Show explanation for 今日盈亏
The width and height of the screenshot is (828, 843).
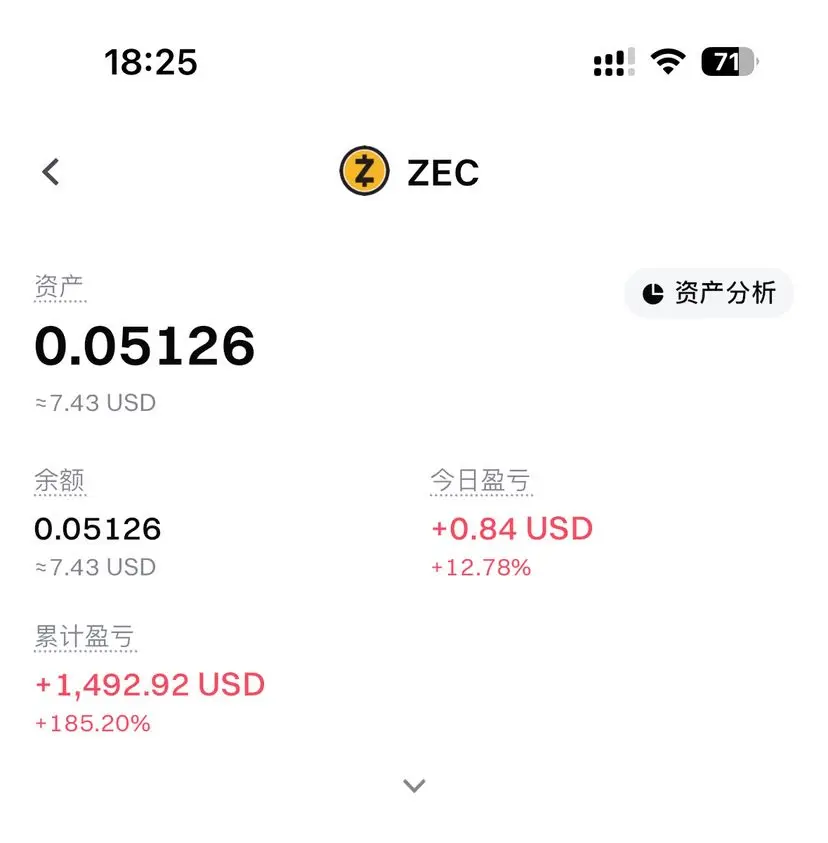tap(480, 481)
